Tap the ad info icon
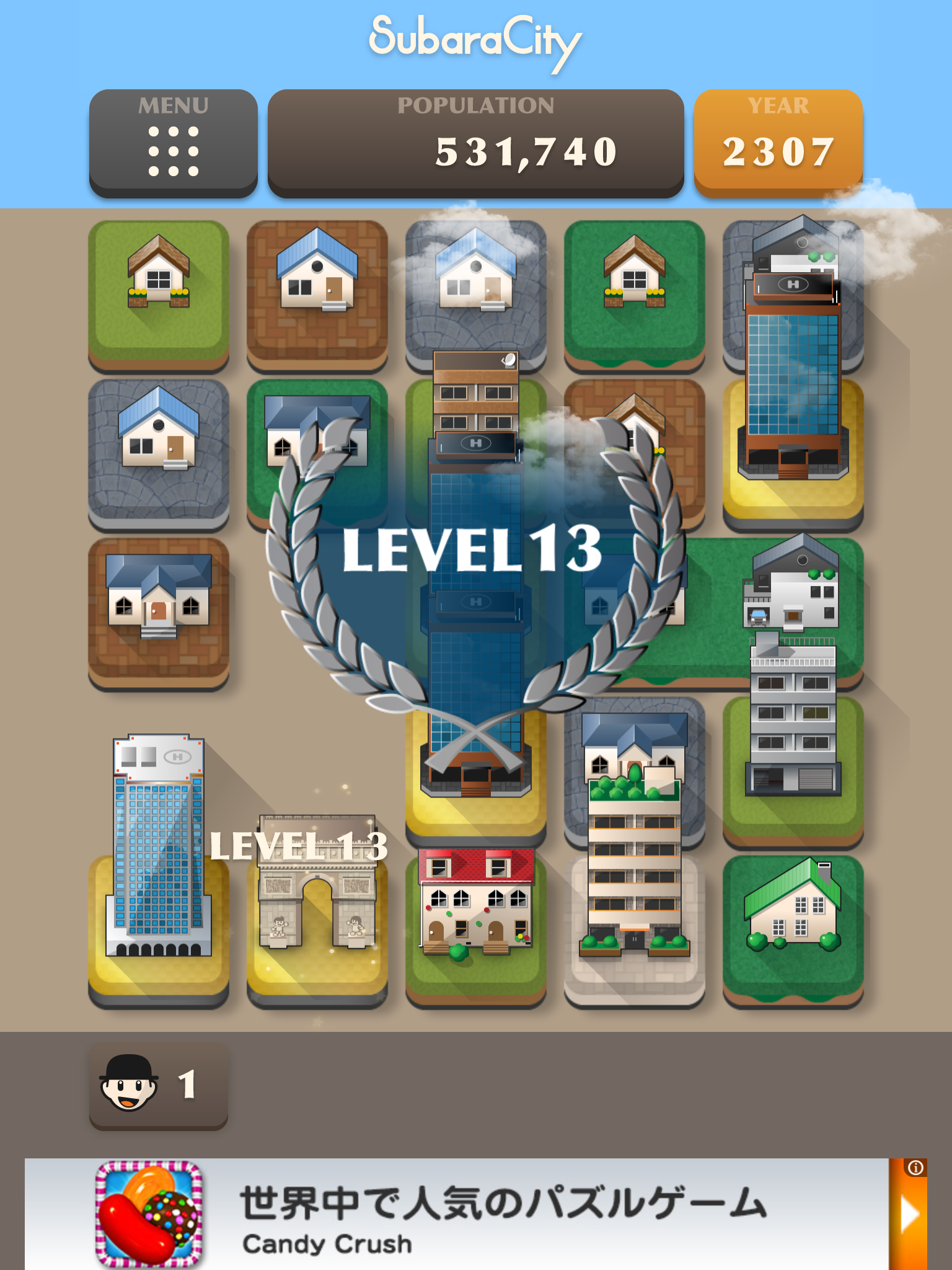 [x=915, y=1168]
